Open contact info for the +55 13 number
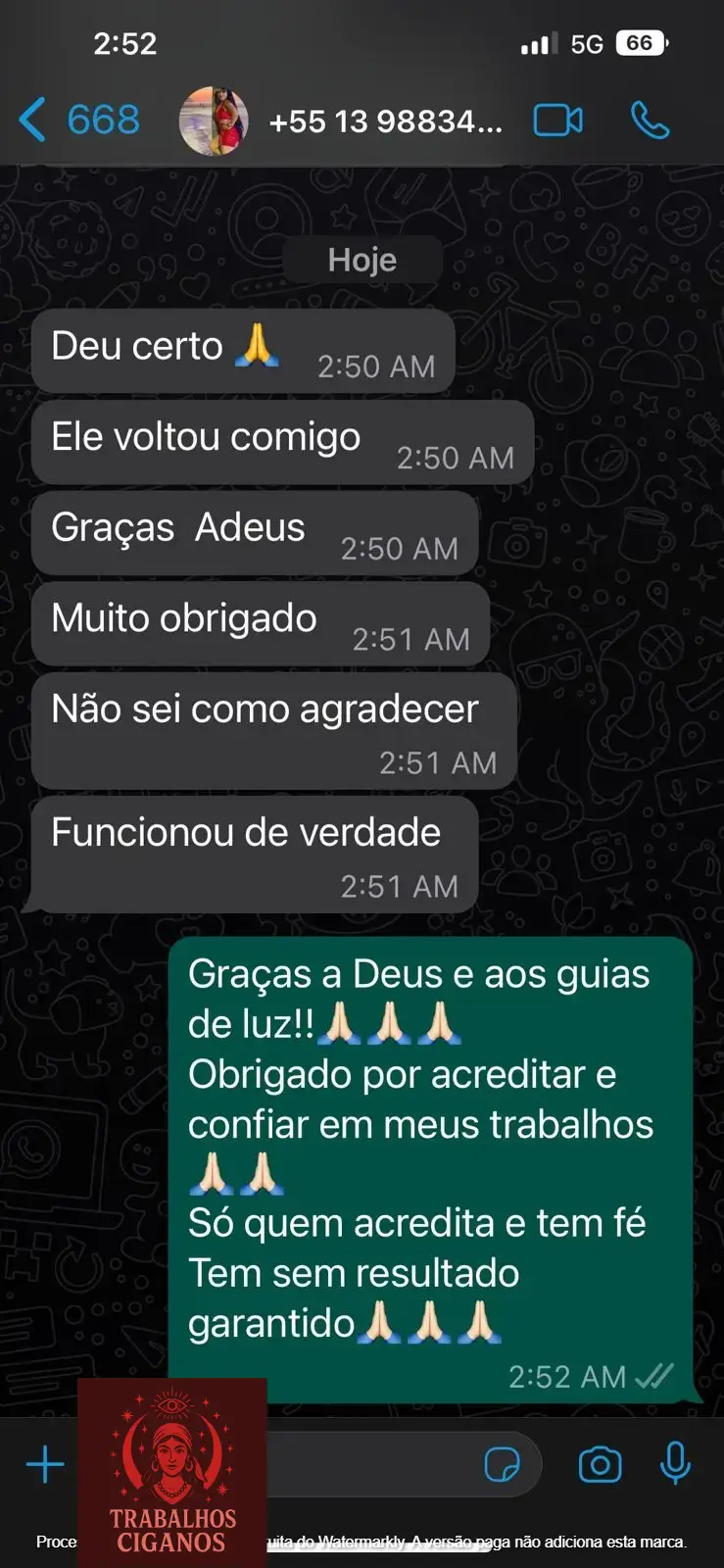The width and height of the screenshot is (724, 1568). point(385,122)
